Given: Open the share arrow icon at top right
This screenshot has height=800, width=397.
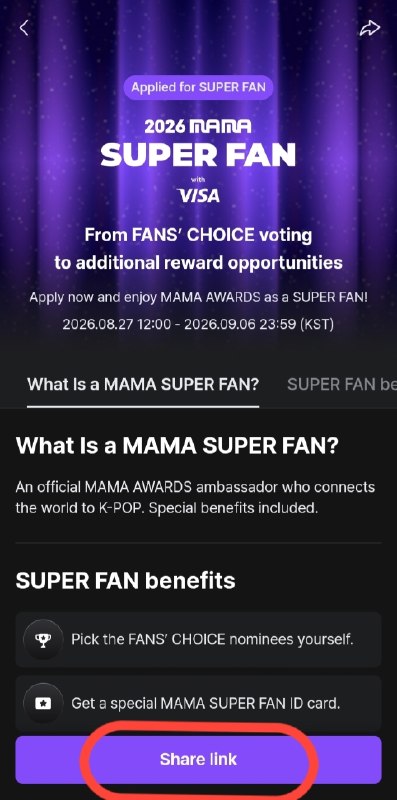Looking at the screenshot, I should pyautogui.click(x=369, y=29).
